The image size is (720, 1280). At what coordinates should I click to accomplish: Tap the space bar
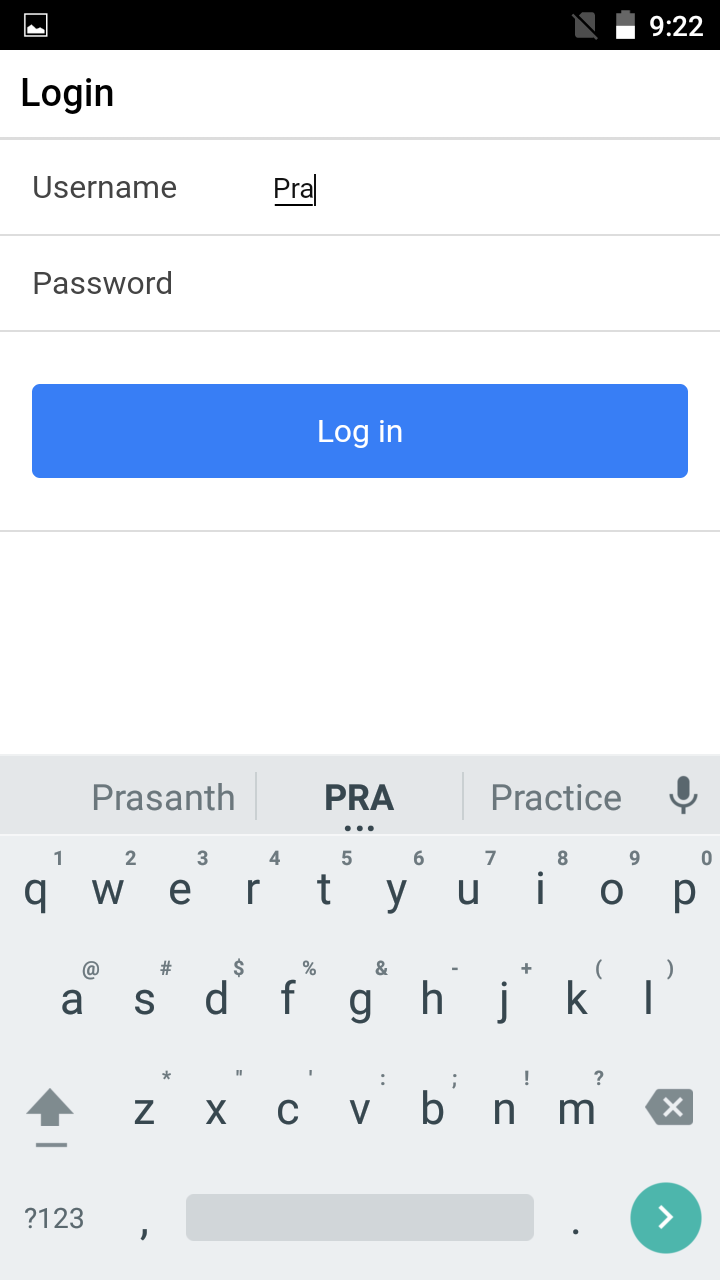click(360, 1217)
